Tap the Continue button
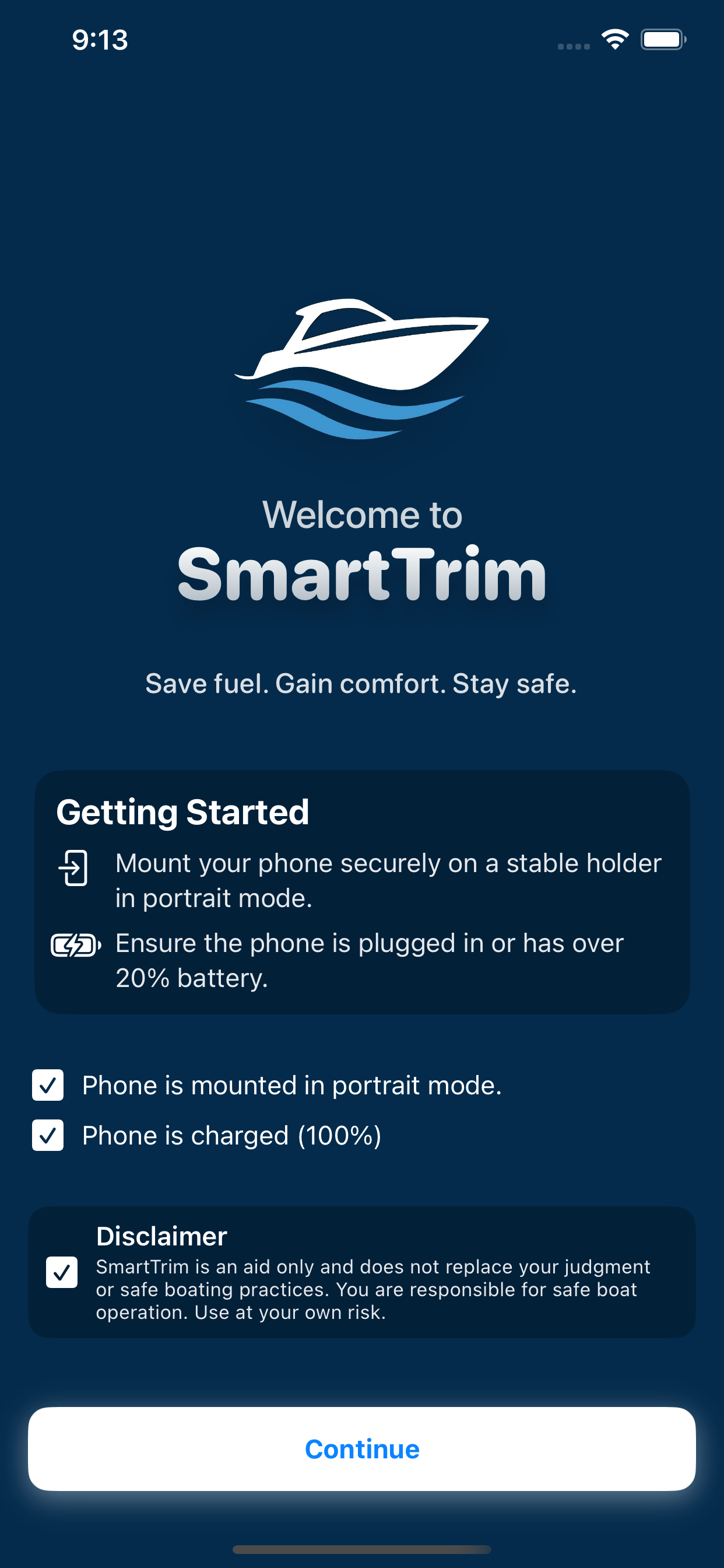This screenshot has width=724, height=1568. 361,1448
